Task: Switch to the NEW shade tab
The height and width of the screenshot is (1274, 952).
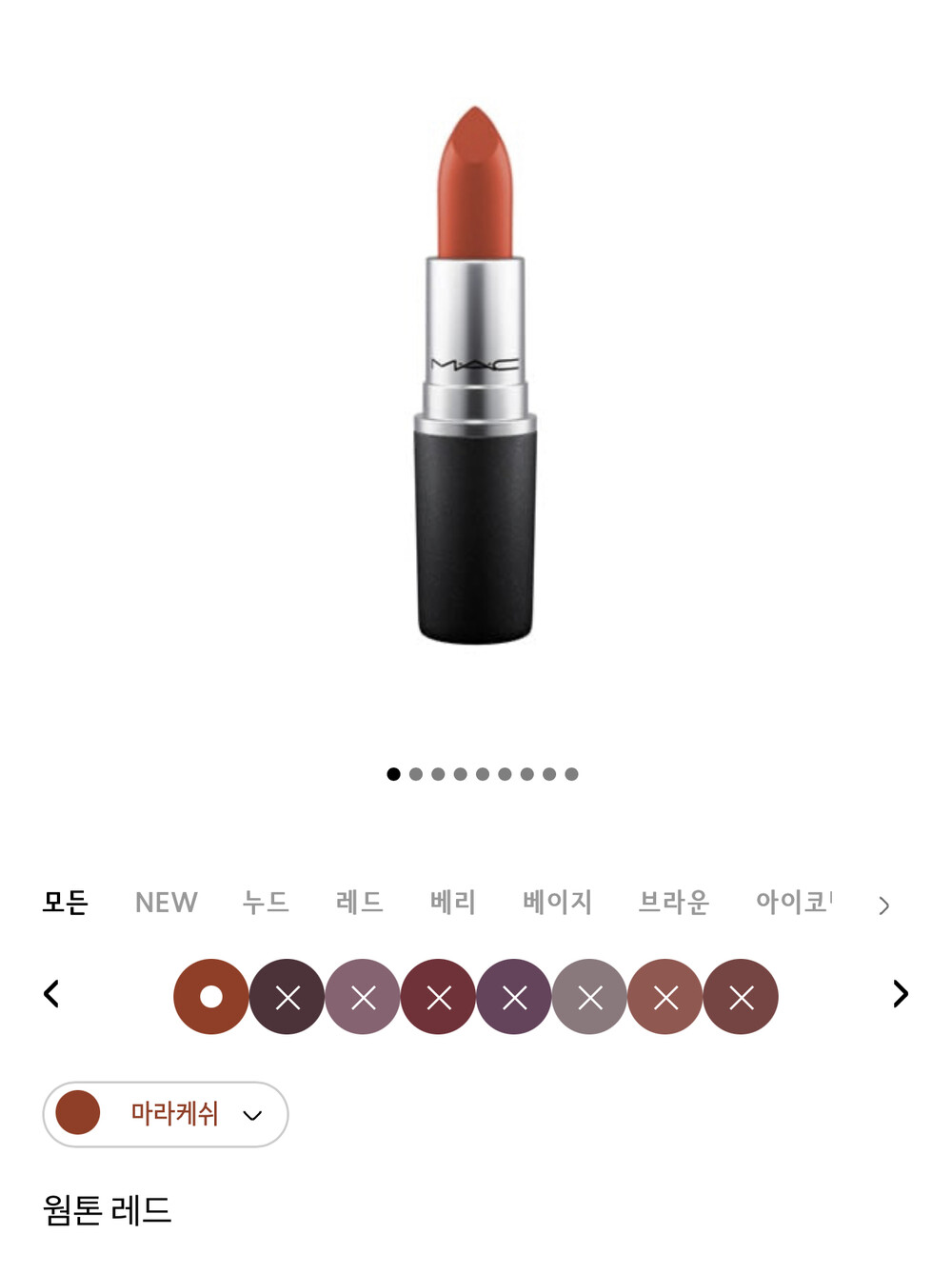Action: click(166, 902)
